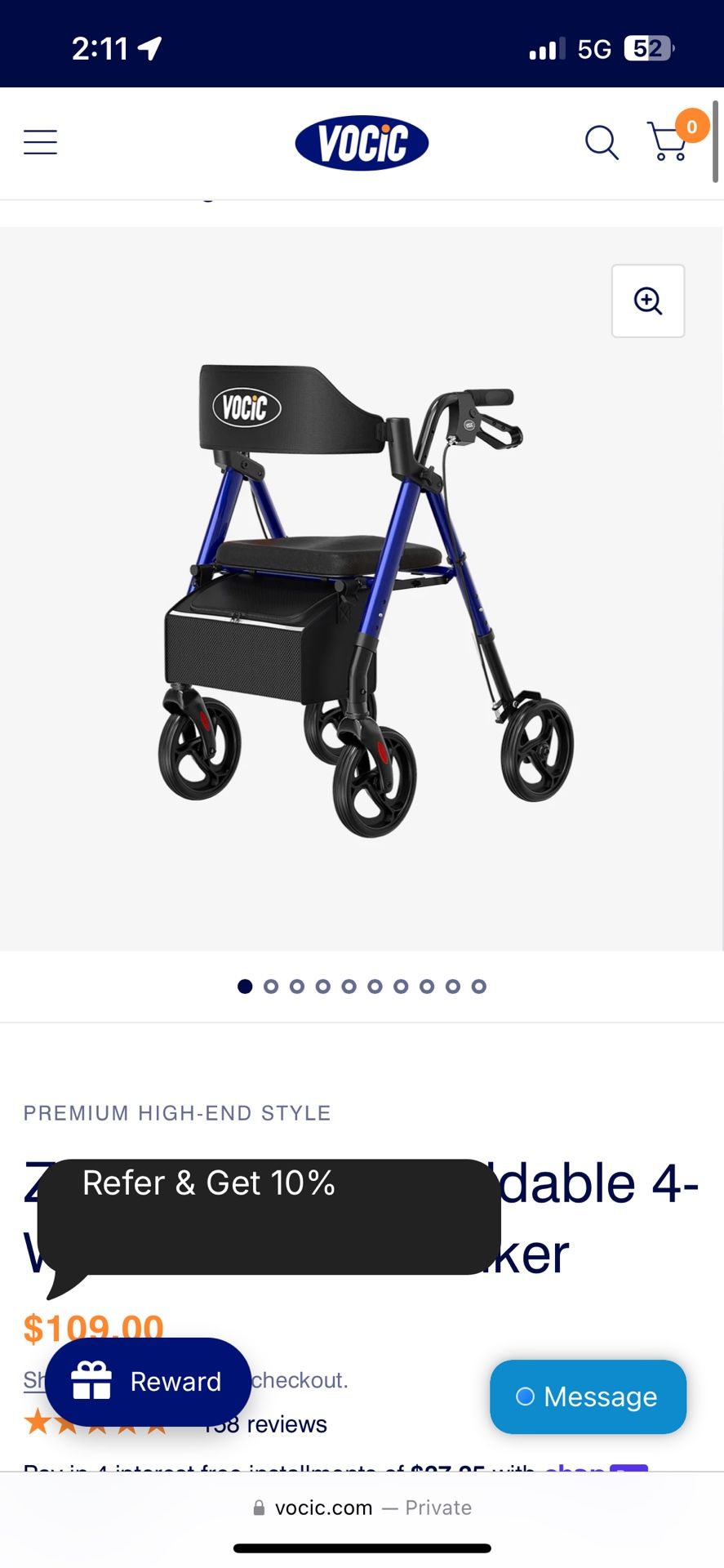Open the Reward program button
The image size is (724, 1568).
coord(148,1382)
